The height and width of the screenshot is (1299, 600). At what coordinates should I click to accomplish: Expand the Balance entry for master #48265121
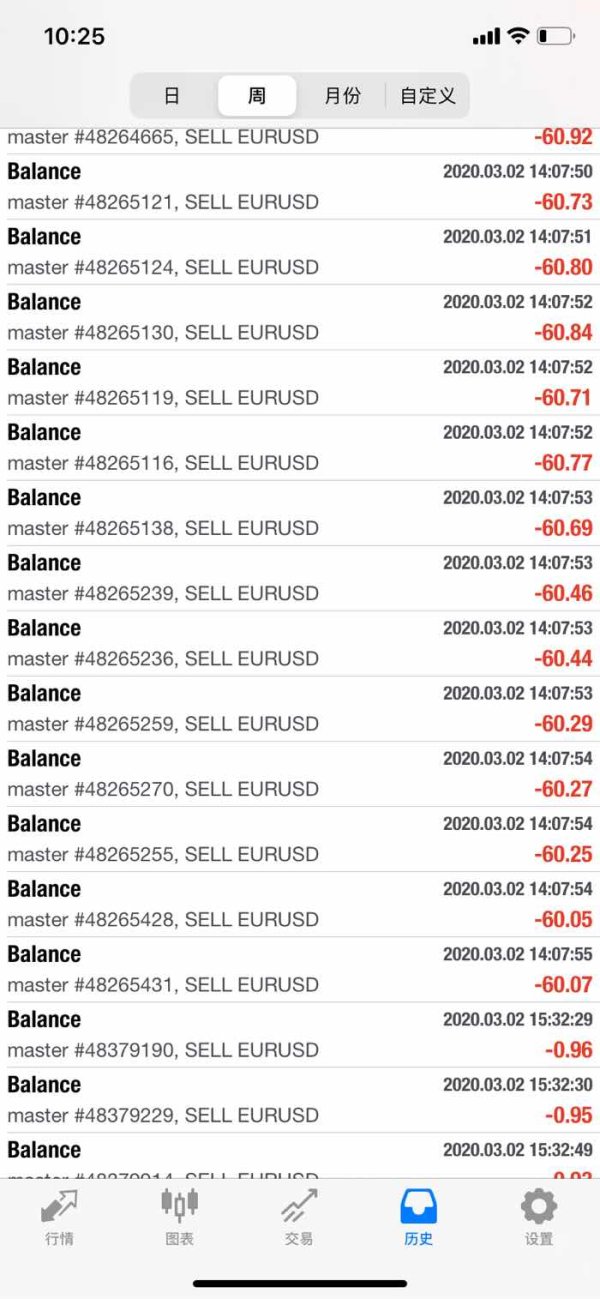[x=300, y=187]
